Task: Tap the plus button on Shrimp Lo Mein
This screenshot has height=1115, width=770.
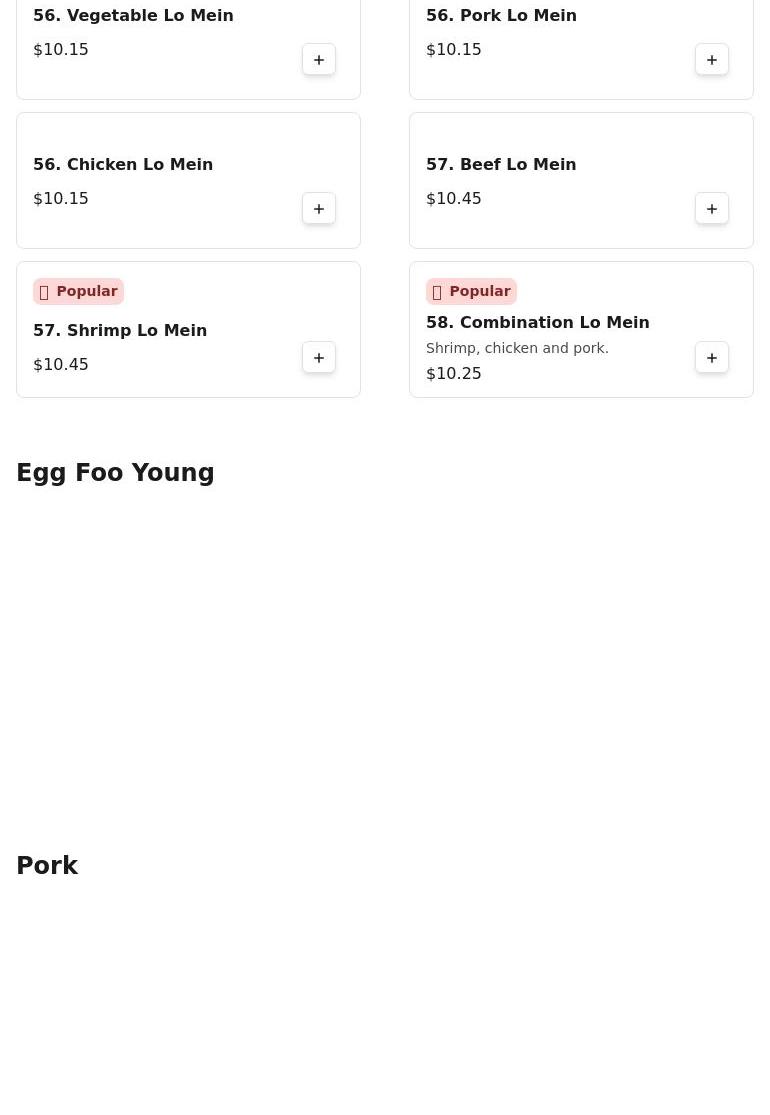Action: point(319,358)
